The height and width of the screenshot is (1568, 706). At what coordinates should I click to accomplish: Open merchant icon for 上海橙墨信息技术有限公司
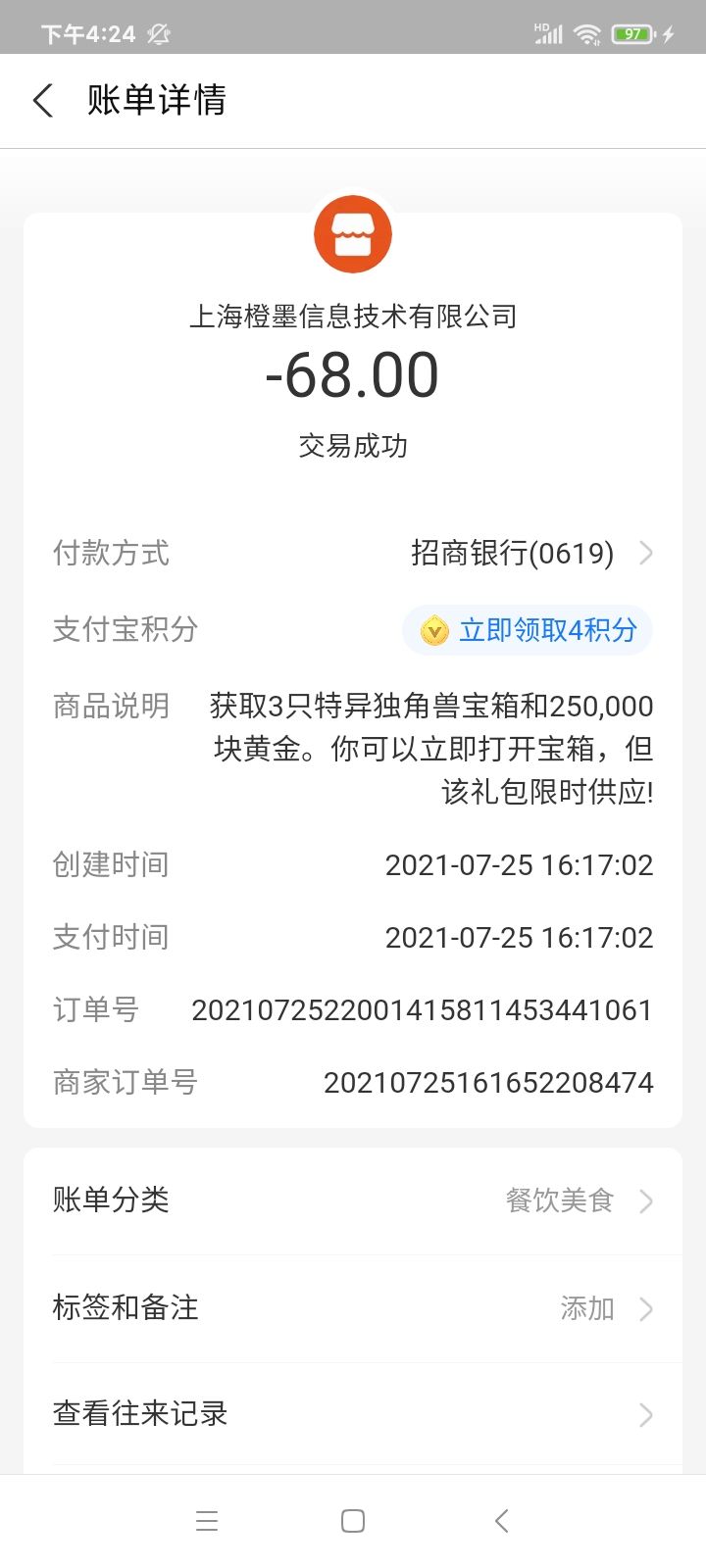353,235
